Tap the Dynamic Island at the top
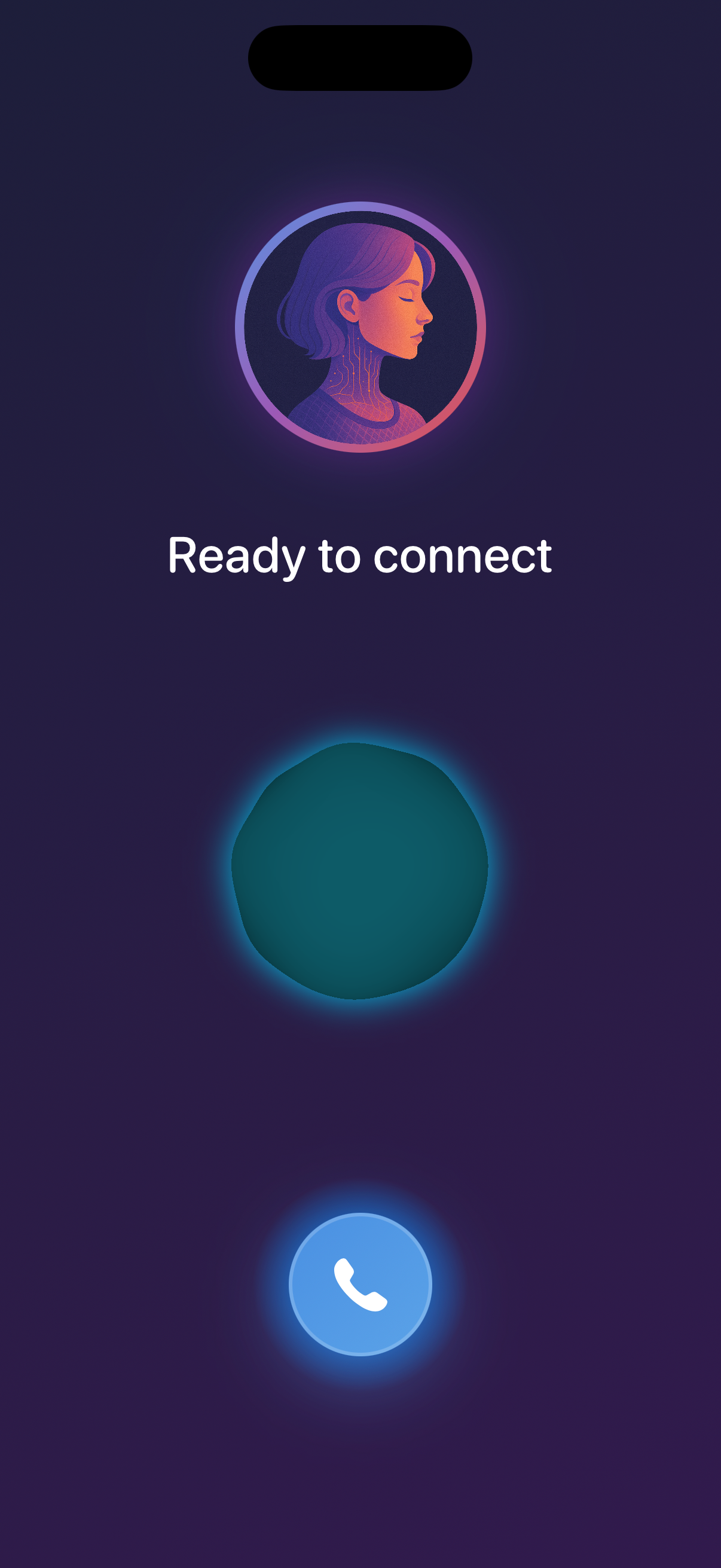Image resolution: width=721 pixels, height=1568 pixels. coord(360,58)
